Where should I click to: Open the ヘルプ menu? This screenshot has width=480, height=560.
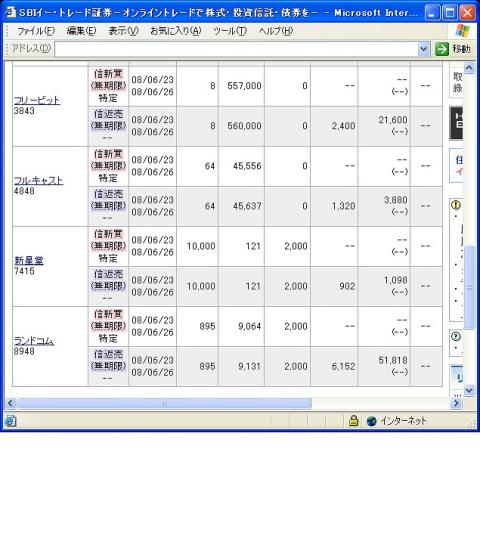(276, 31)
